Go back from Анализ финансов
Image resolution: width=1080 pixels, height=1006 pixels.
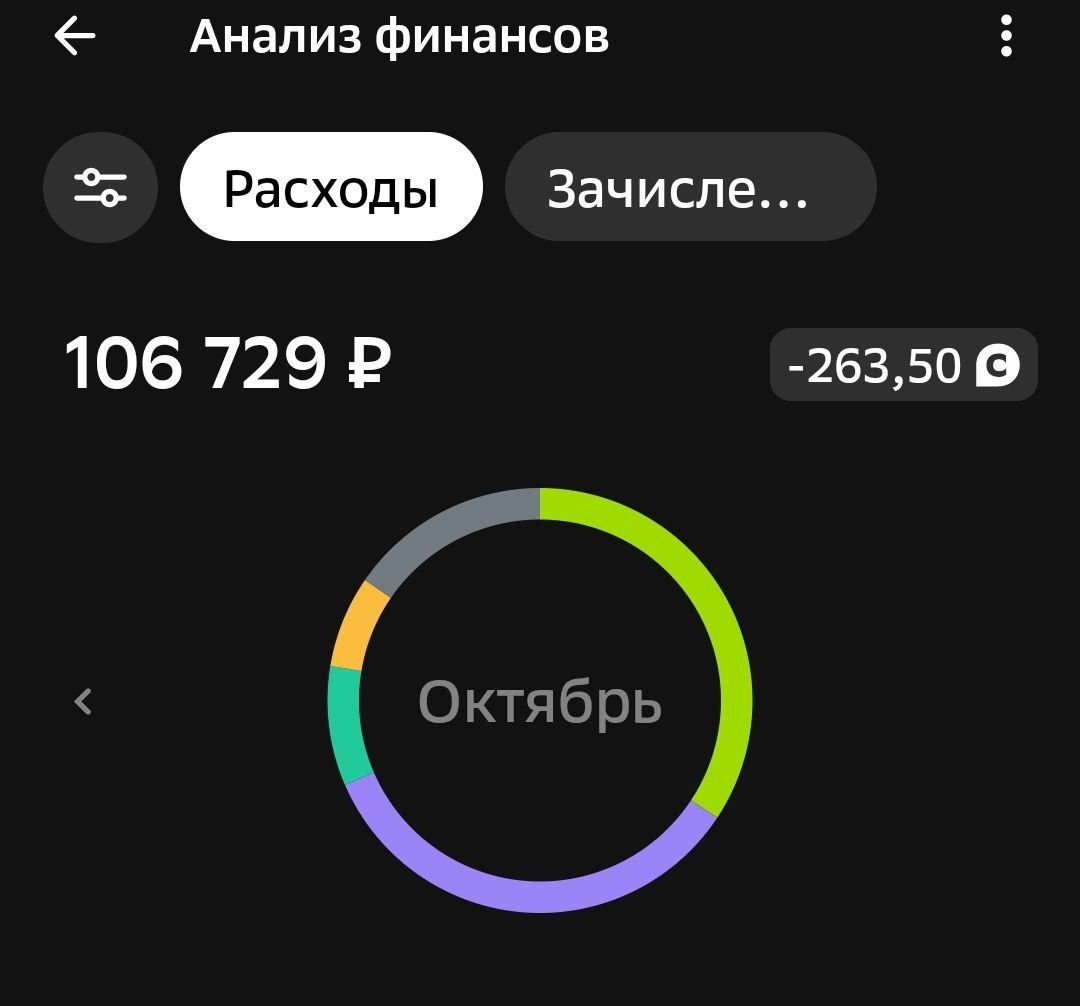[75, 38]
